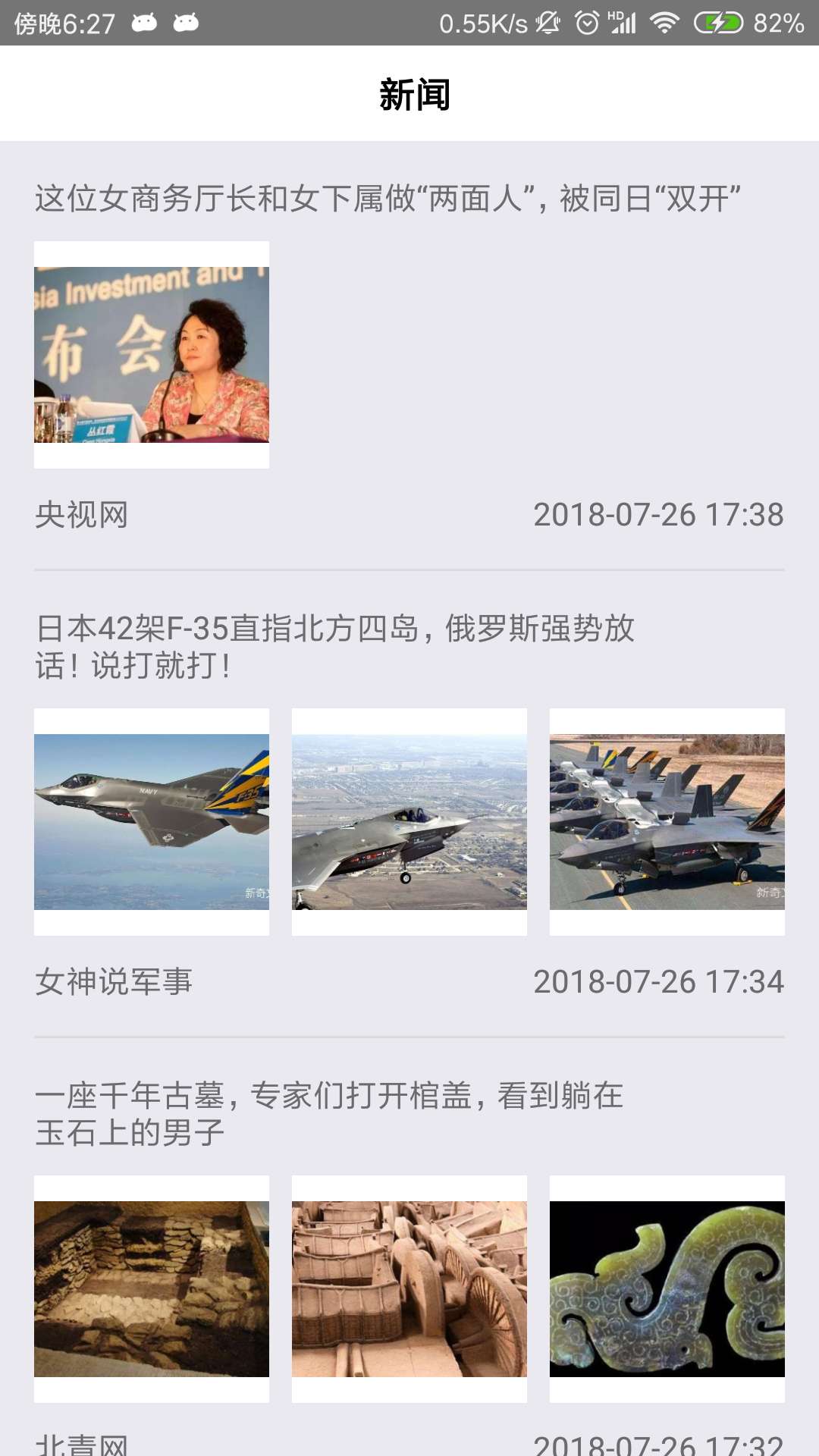View the press conference photo from 央视网

pyautogui.click(x=152, y=355)
